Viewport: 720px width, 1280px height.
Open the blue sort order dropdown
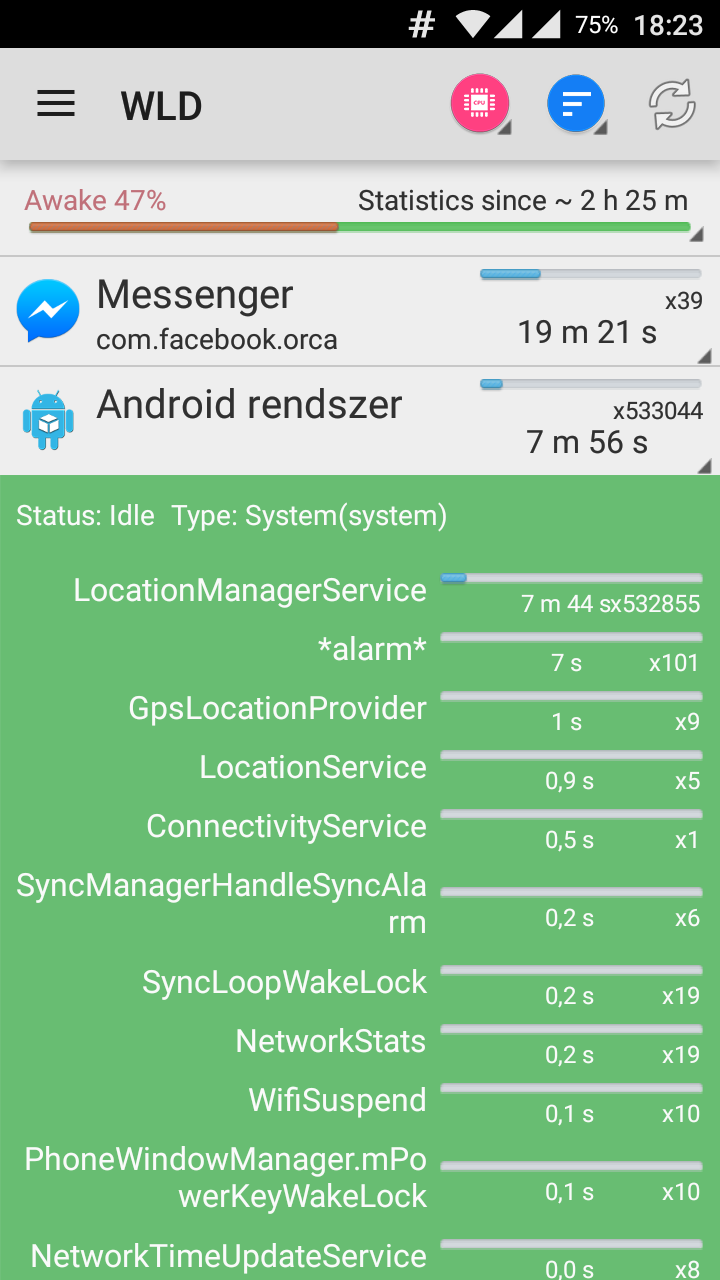(577, 104)
